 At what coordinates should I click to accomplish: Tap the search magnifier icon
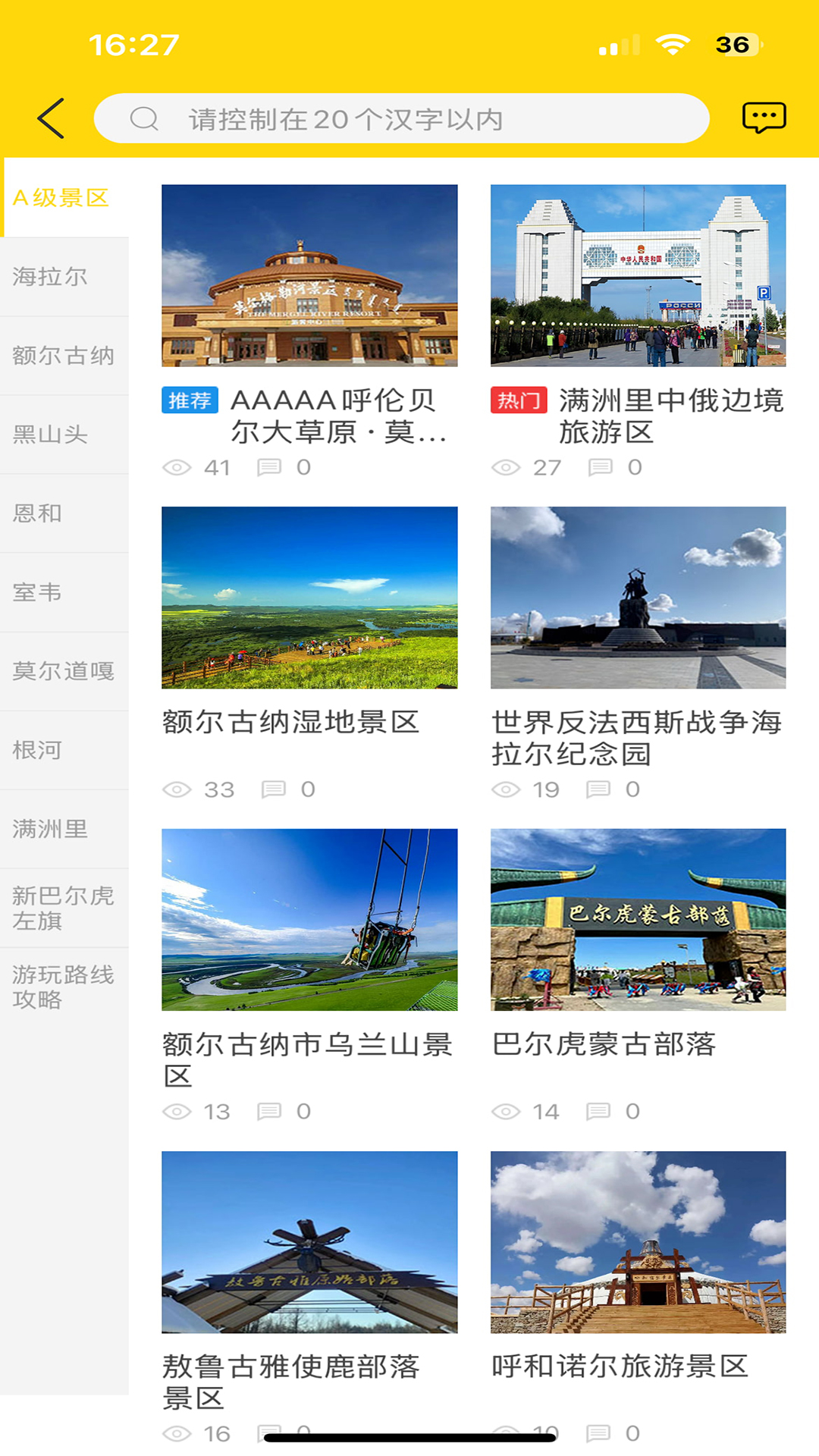(144, 118)
